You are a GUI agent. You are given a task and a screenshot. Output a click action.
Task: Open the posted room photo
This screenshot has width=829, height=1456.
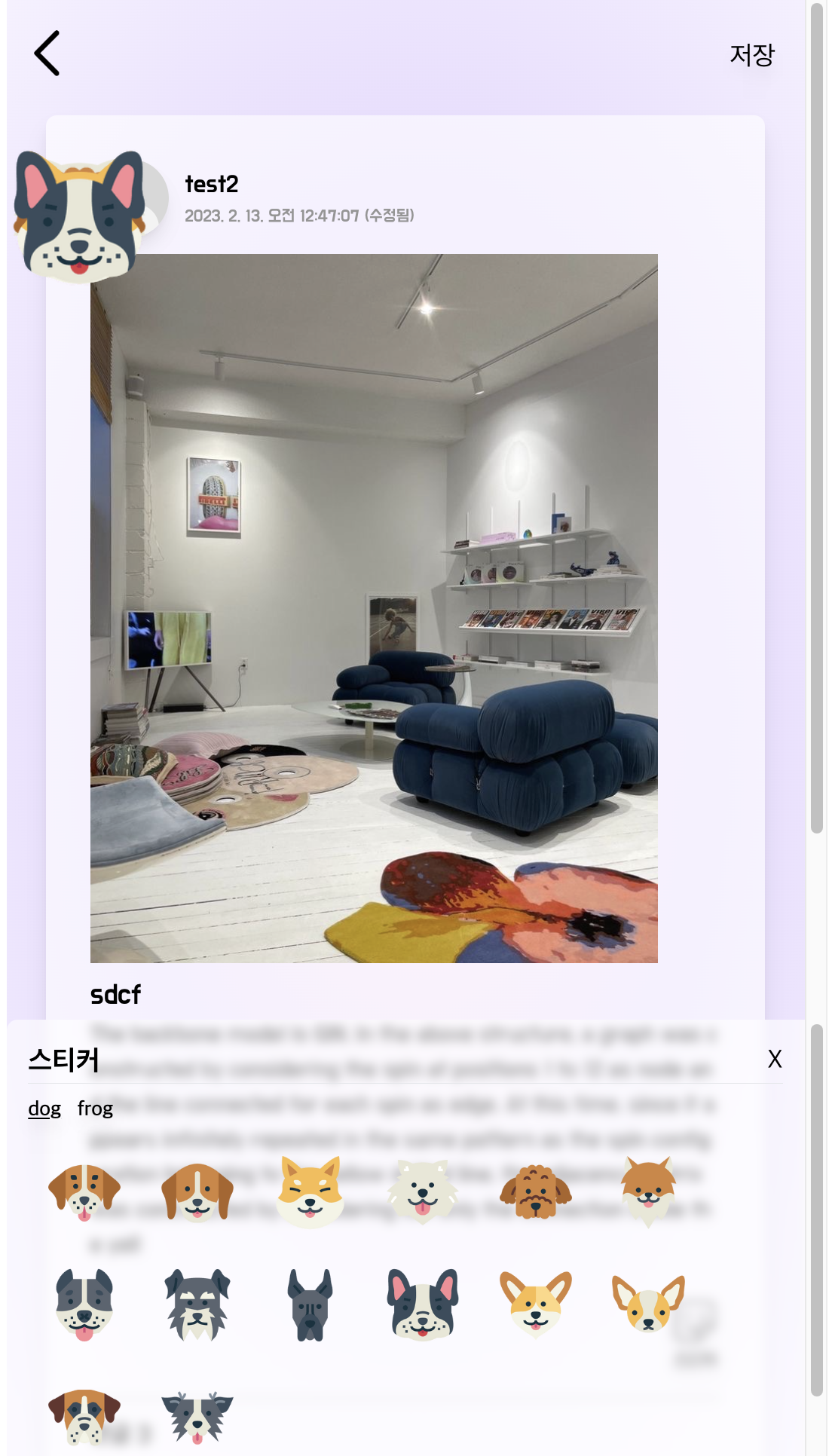[374, 608]
